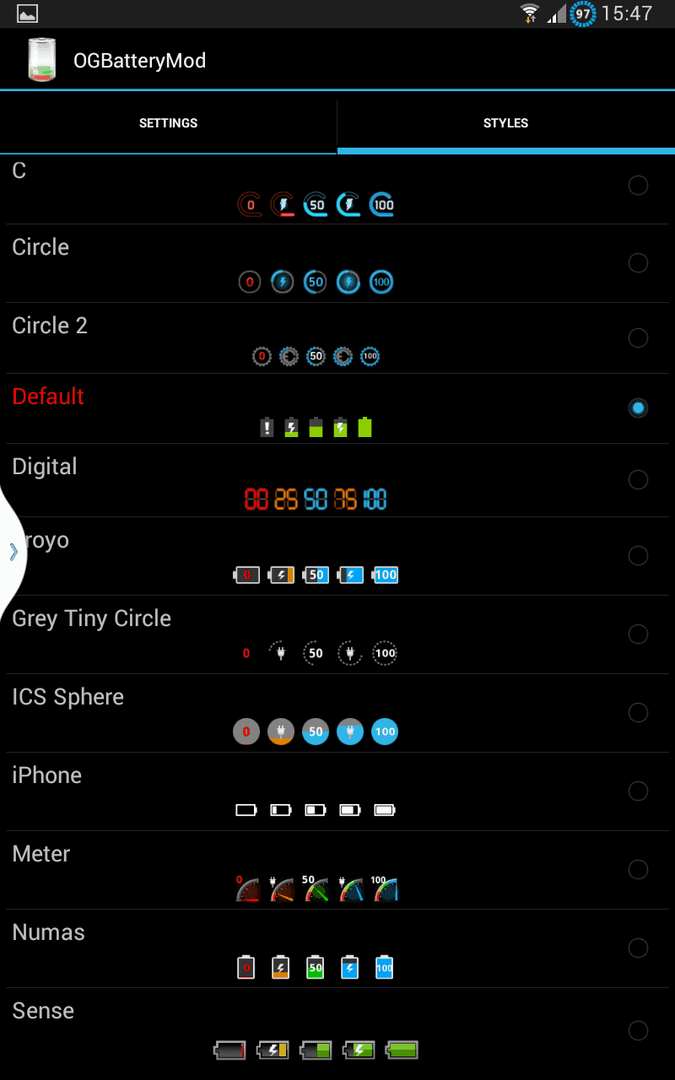The width and height of the screenshot is (675, 1080).
Task: Switch to the Styles tab
Action: click(x=506, y=123)
